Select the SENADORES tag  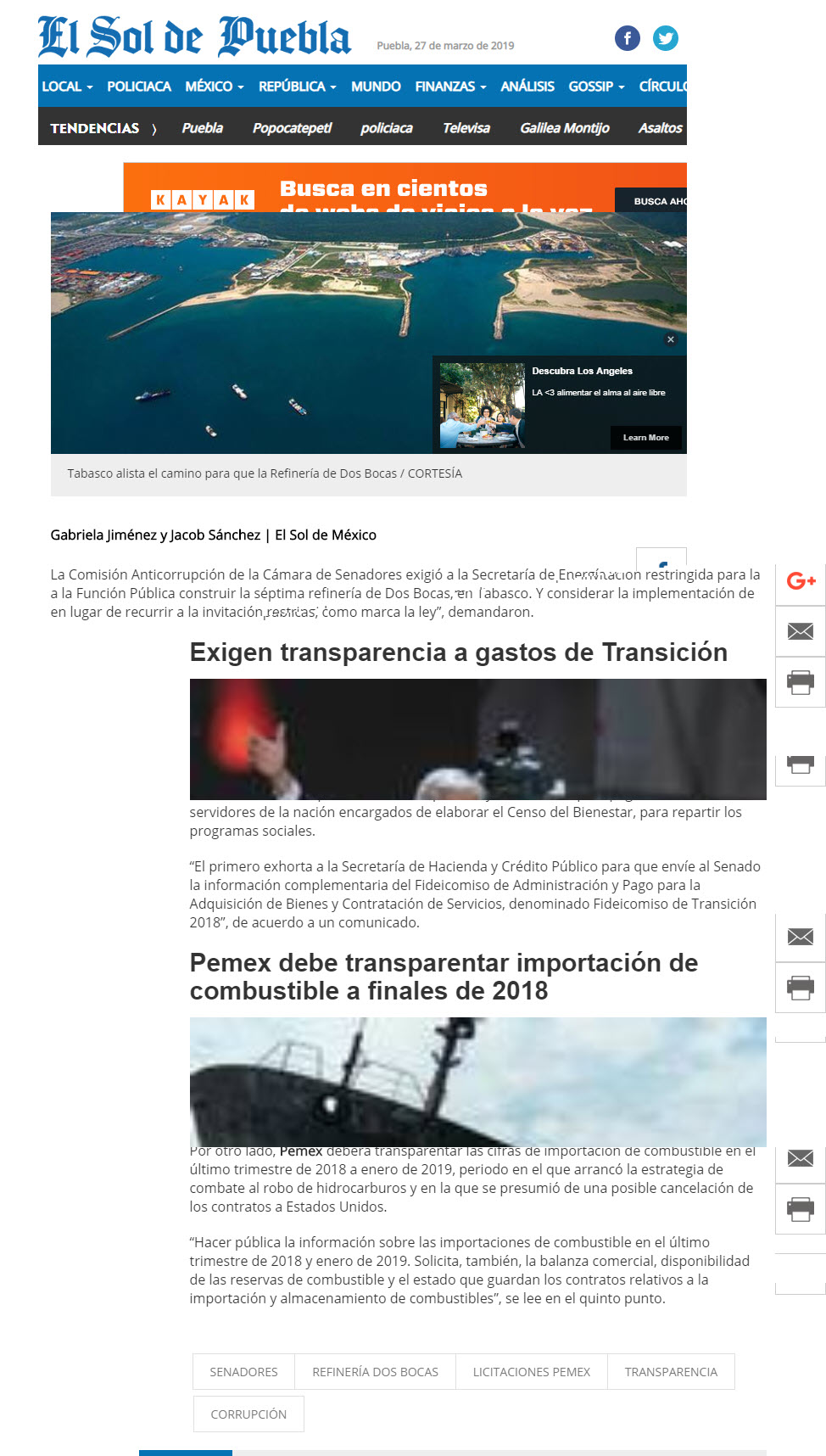(x=244, y=1372)
